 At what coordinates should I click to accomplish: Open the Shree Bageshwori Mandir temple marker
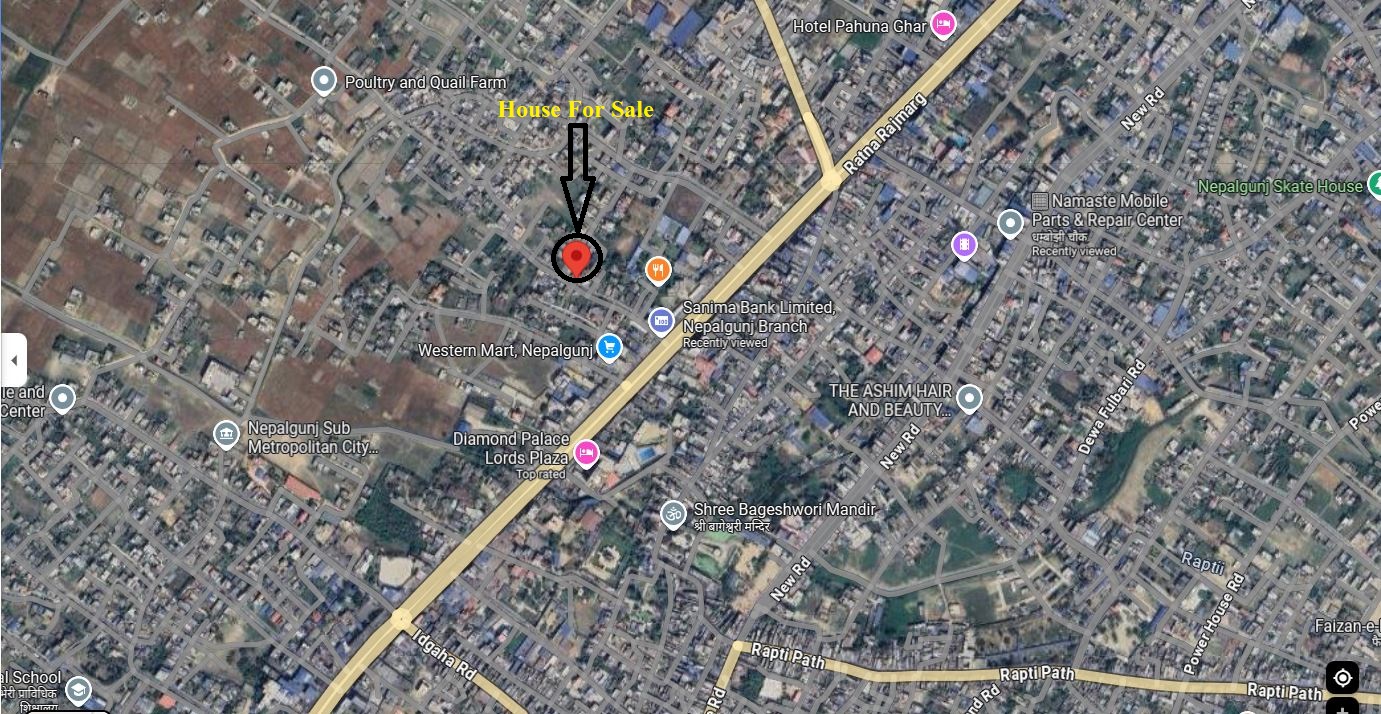pyautogui.click(x=673, y=514)
